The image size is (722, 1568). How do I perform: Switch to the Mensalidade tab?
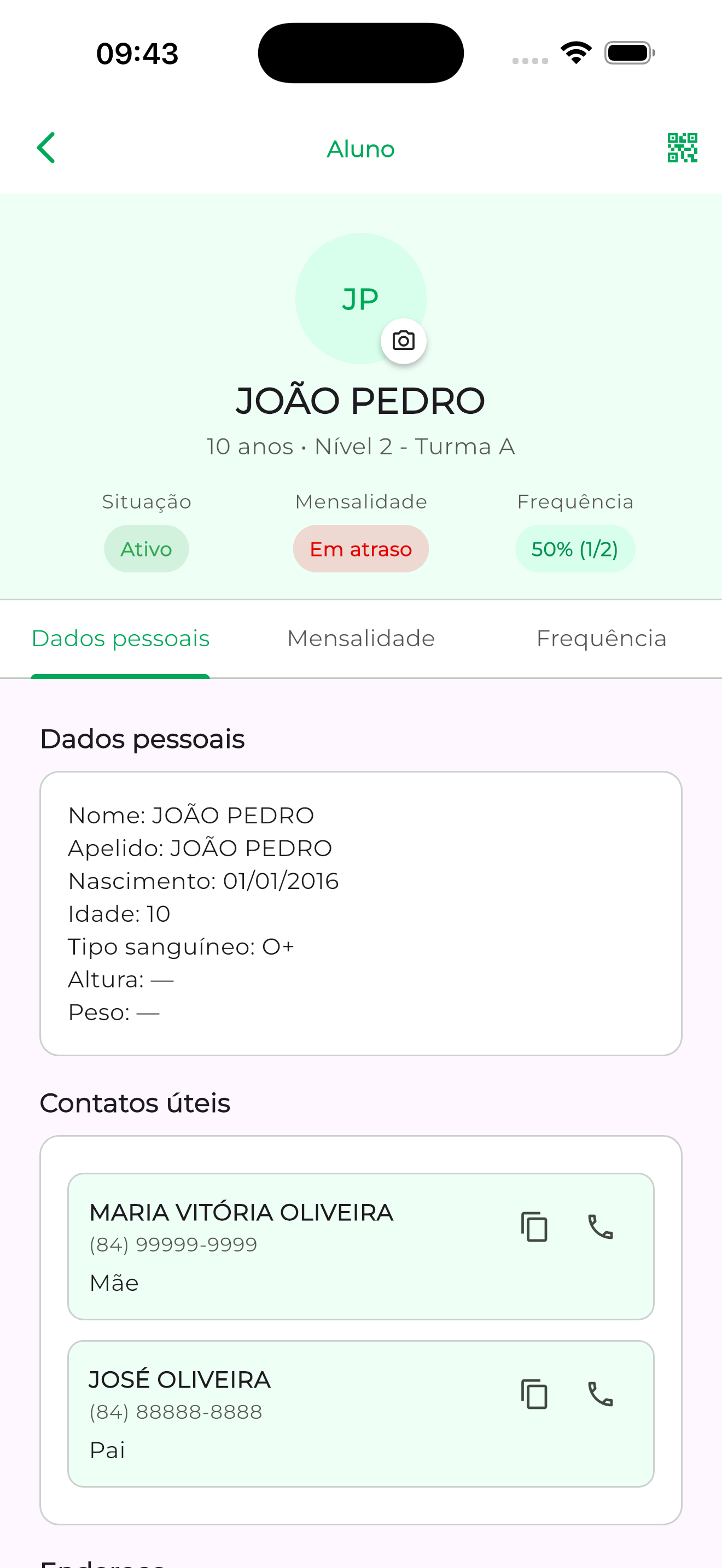click(x=360, y=638)
